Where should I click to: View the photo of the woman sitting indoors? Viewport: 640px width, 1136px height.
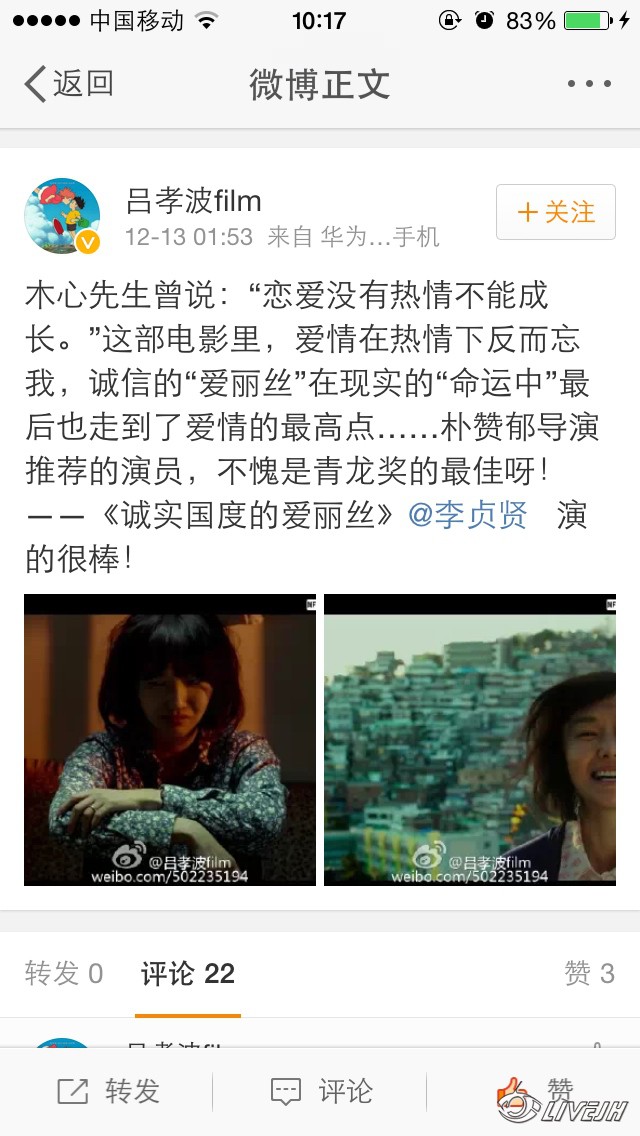coord(170,740)
